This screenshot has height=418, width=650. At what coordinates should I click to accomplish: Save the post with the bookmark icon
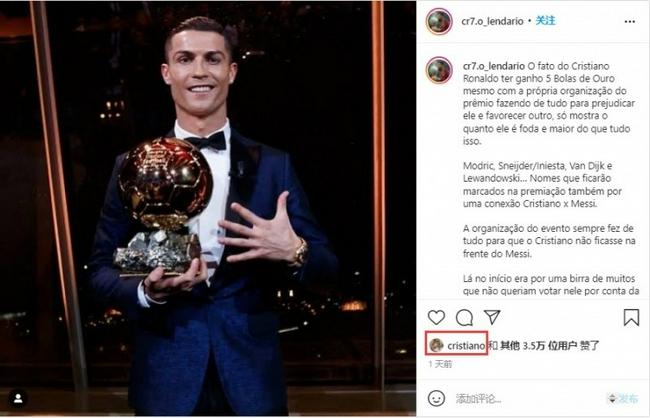631,318
